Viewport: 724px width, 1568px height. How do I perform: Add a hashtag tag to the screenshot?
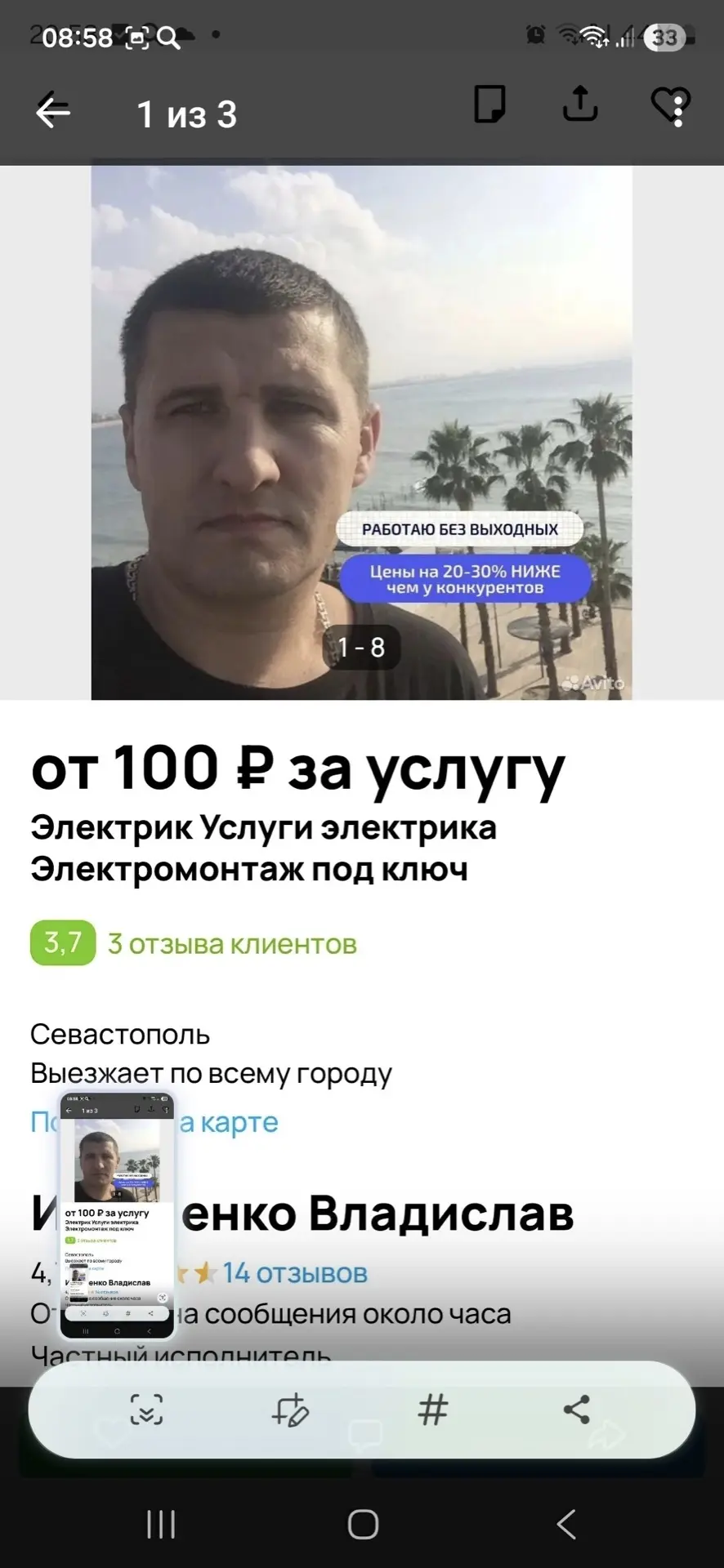[x=433, y=1410]
